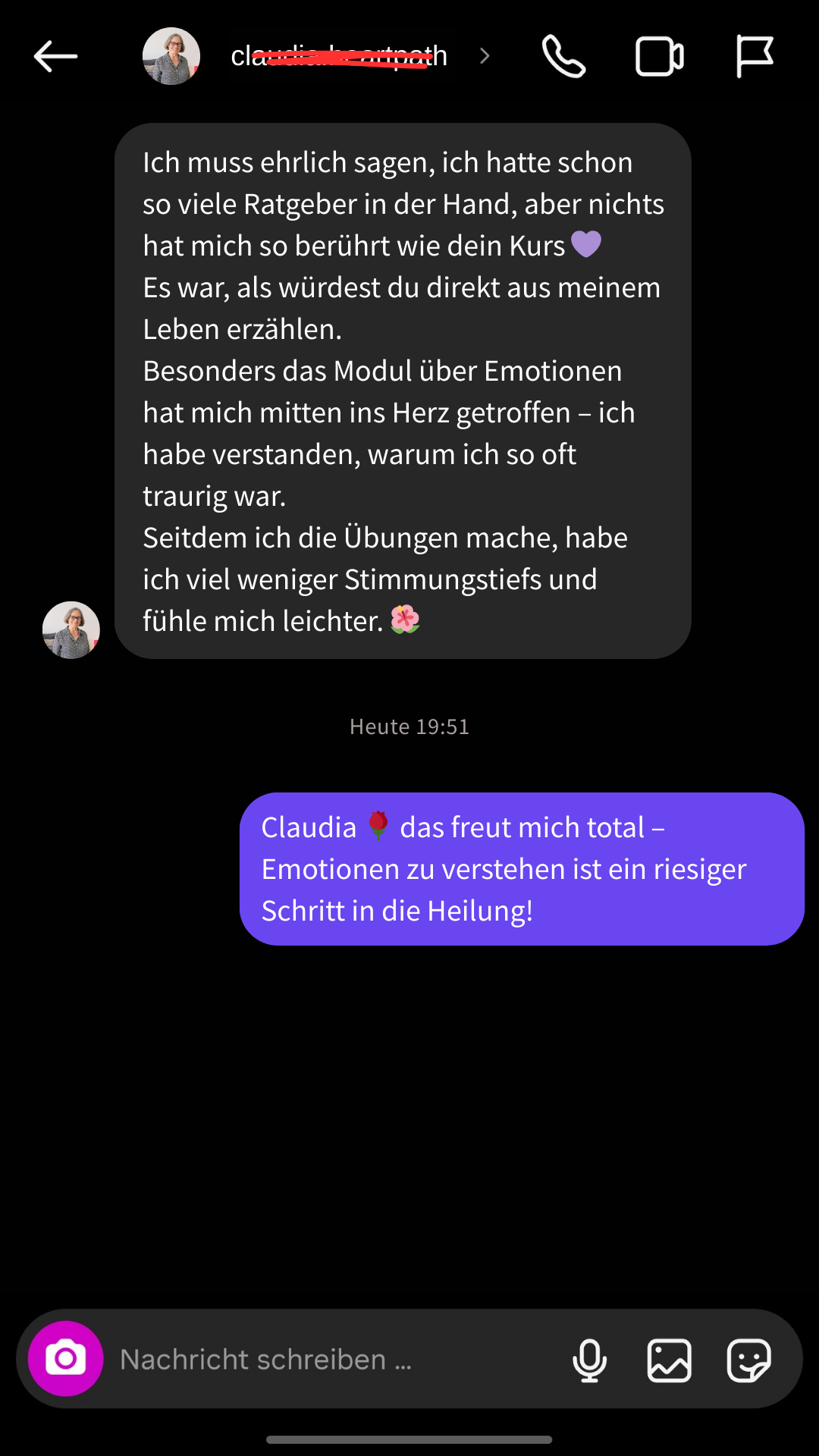Screen dimensions: 819x1456
Task: Open the sticker picker
Action: 748,1360
